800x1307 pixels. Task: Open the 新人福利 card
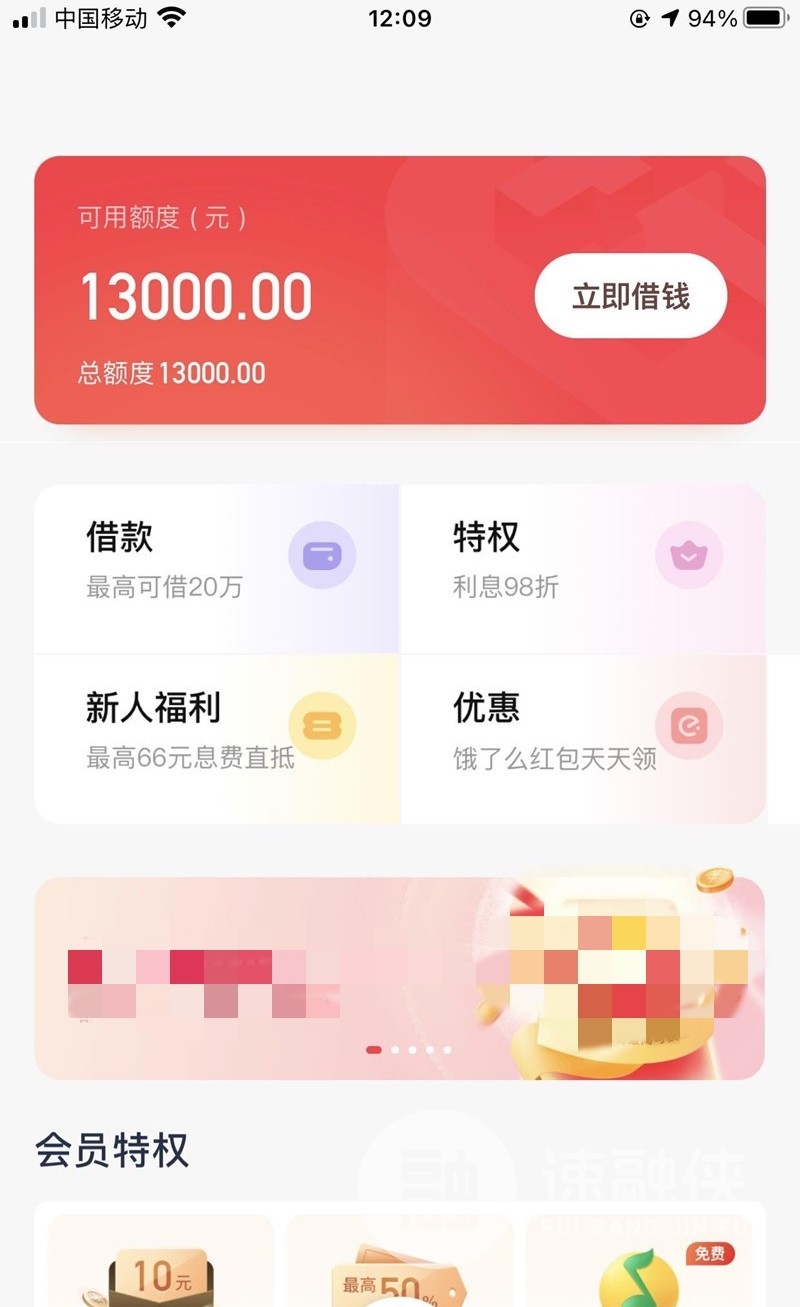[x=217, y=739]
